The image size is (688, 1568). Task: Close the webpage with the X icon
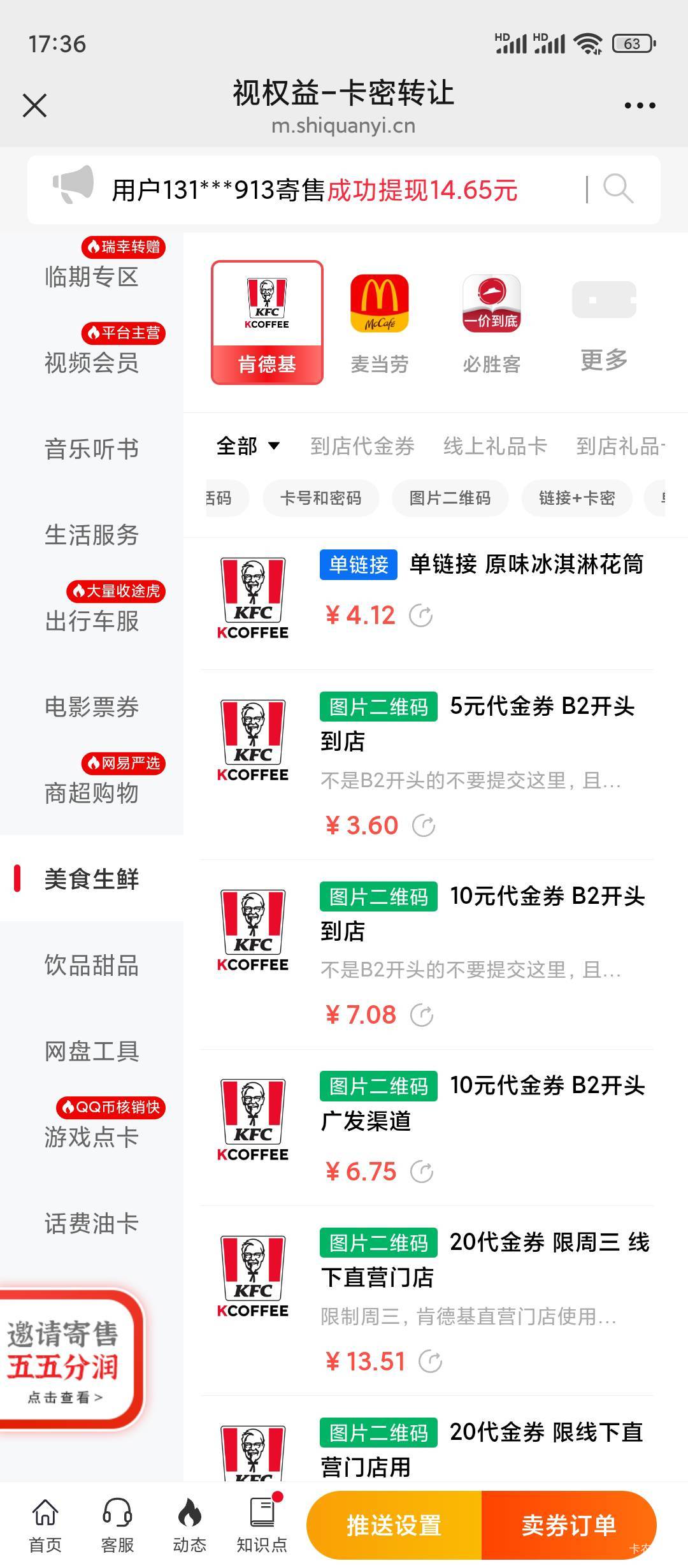tap(35, 105)
